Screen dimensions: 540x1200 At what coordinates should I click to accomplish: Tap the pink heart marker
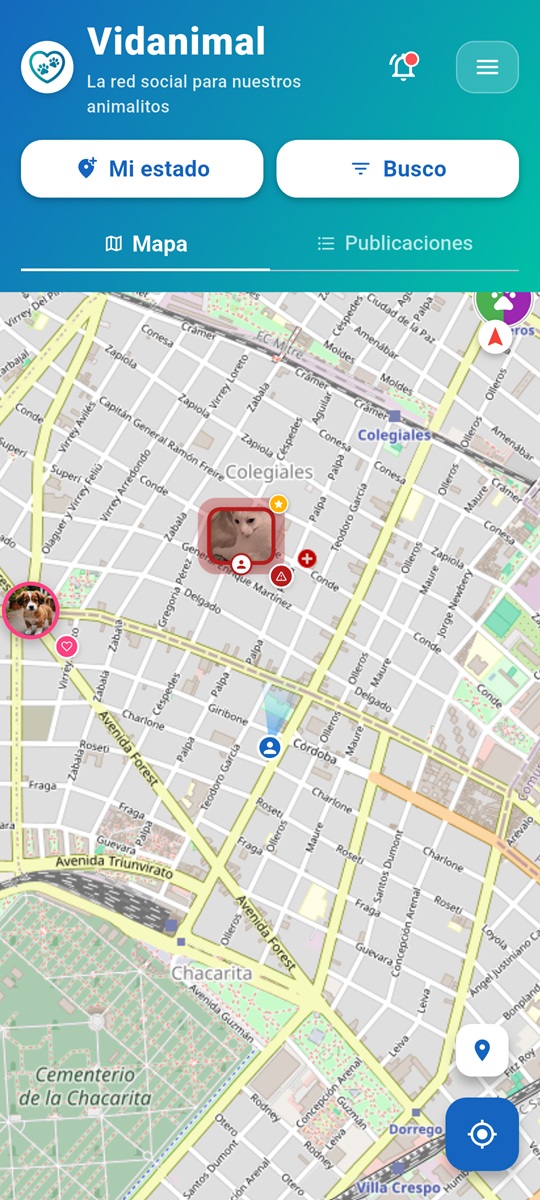pos(67,647)
